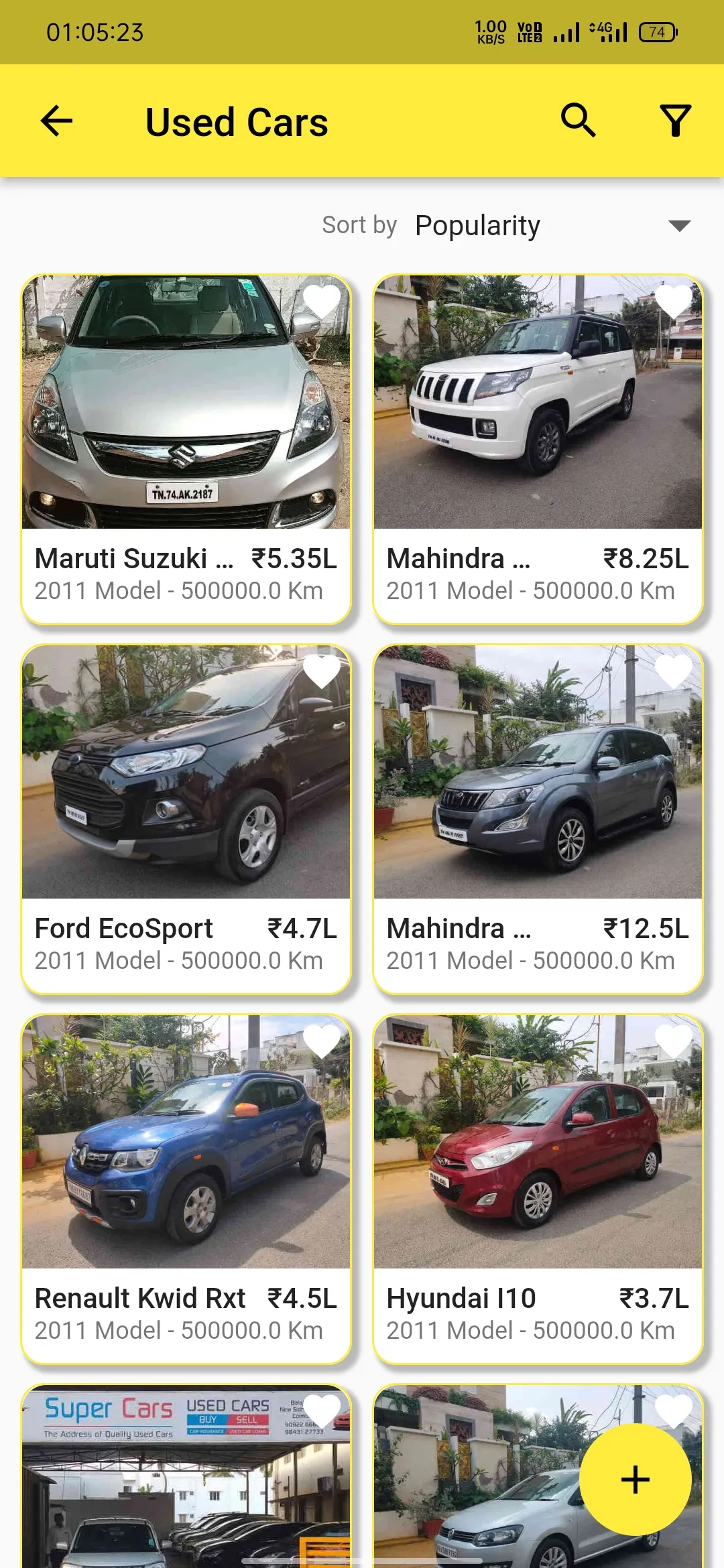The height and width of the screenshot is (1568, 724).
Task: Open the Super Cars showroom card
Action: click(186, 1476)
